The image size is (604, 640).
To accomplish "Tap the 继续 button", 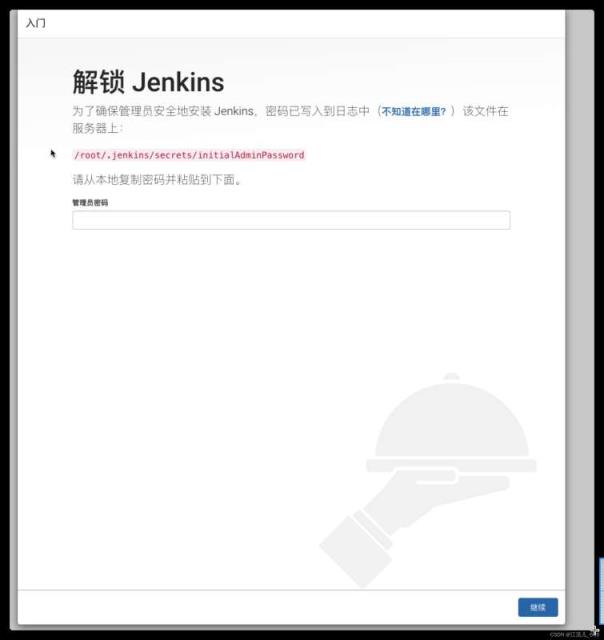I will (538, 607).
